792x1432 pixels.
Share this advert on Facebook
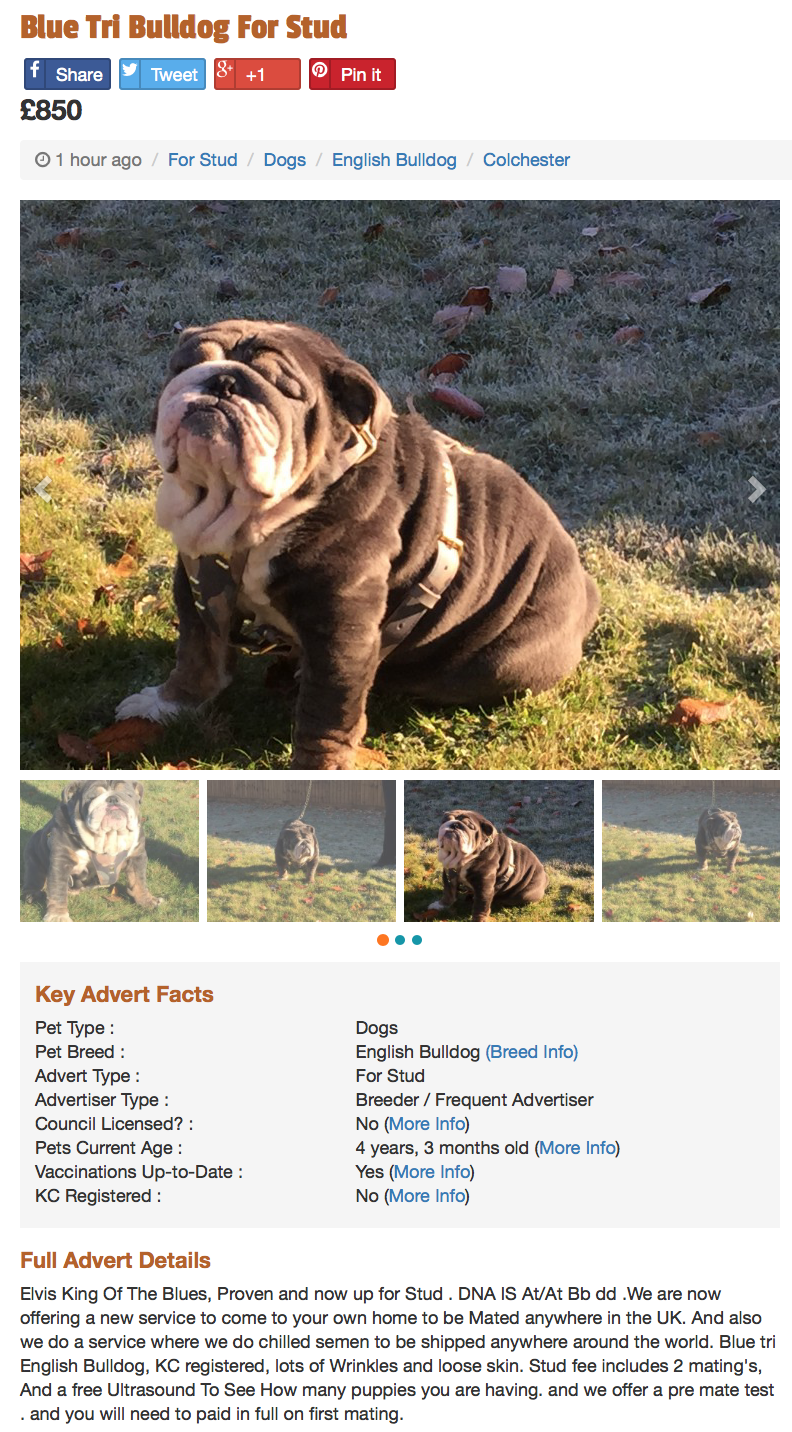67,74
